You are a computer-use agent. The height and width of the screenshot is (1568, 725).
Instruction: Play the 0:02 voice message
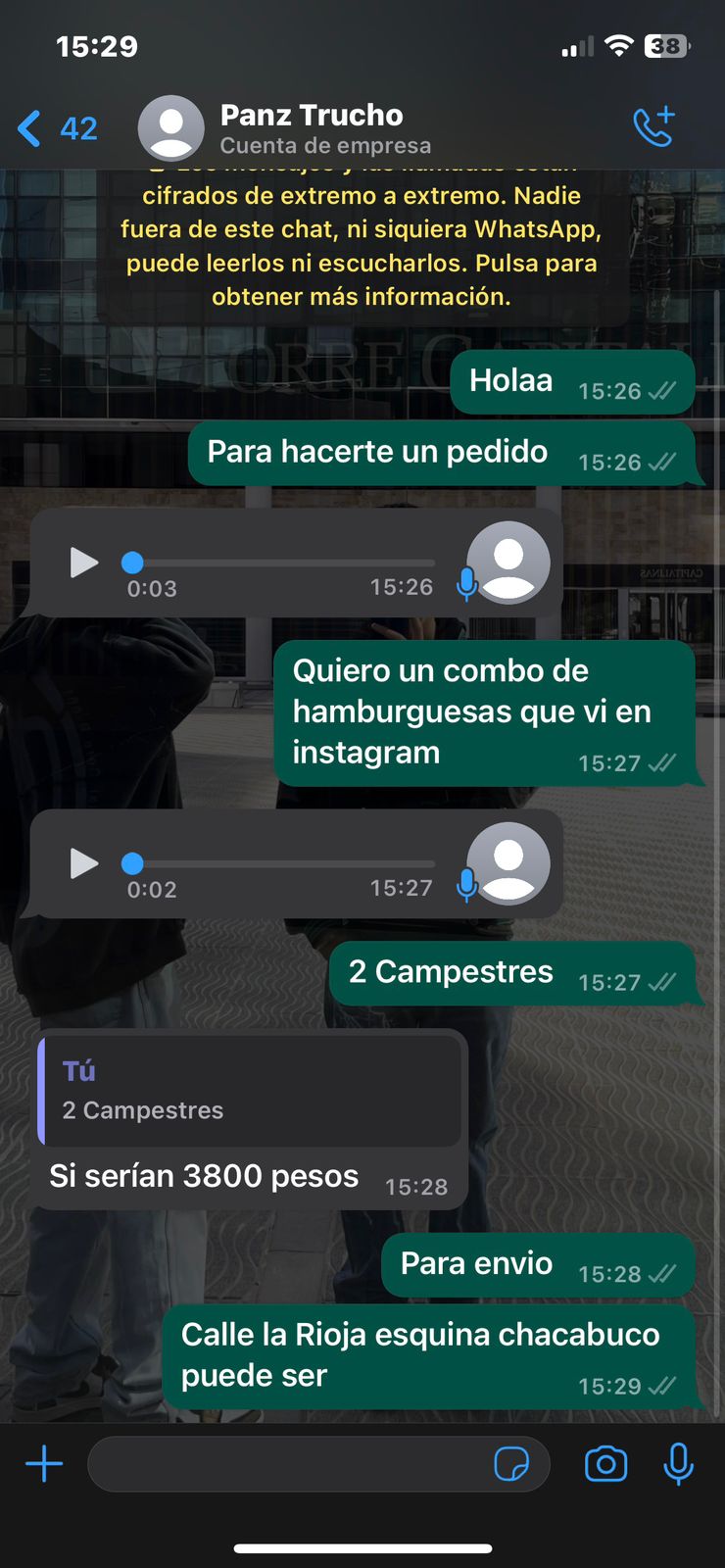84,863
